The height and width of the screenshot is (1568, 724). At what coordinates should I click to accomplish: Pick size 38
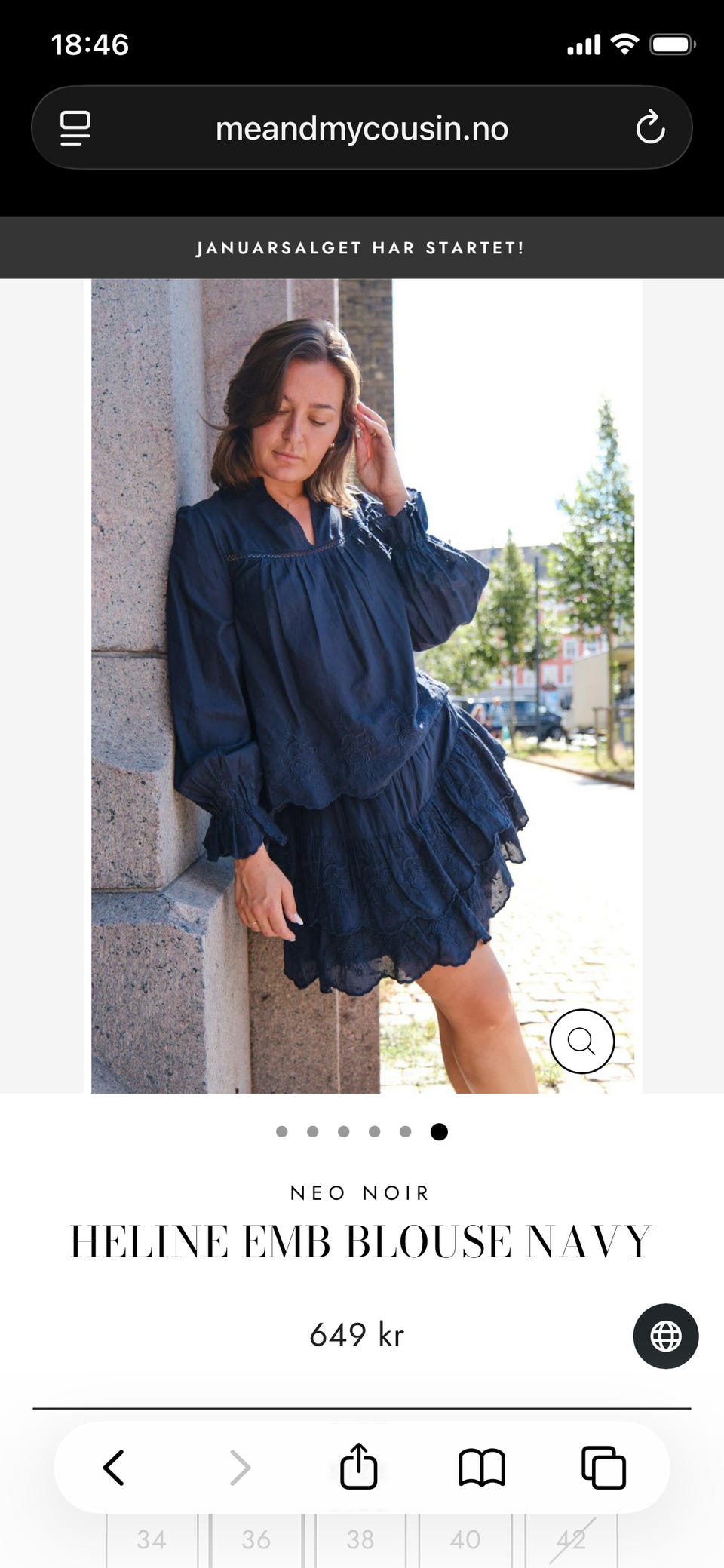(x=360, y=1539)
